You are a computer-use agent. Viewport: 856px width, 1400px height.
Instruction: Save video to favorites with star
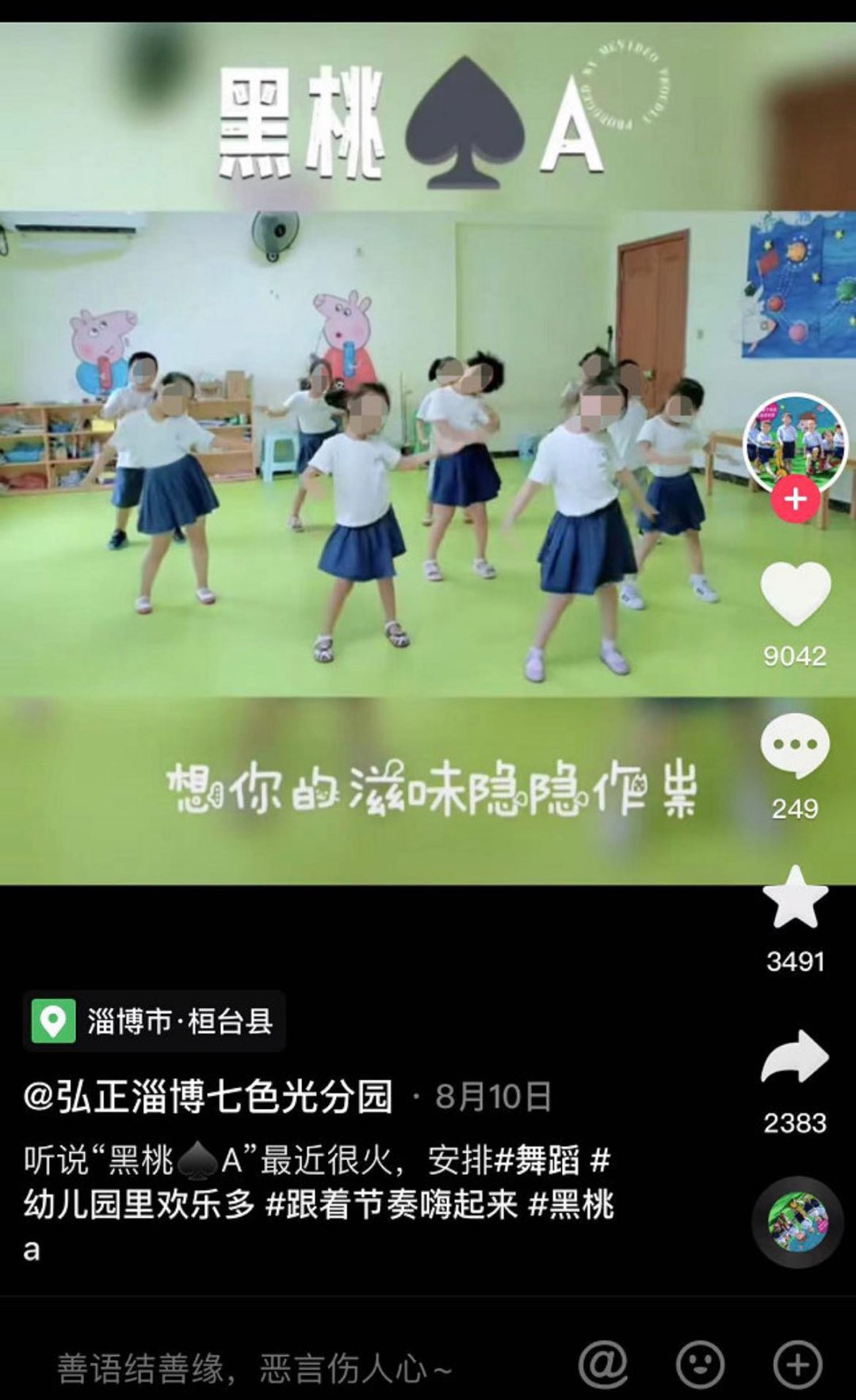click(x=795, y=898)
